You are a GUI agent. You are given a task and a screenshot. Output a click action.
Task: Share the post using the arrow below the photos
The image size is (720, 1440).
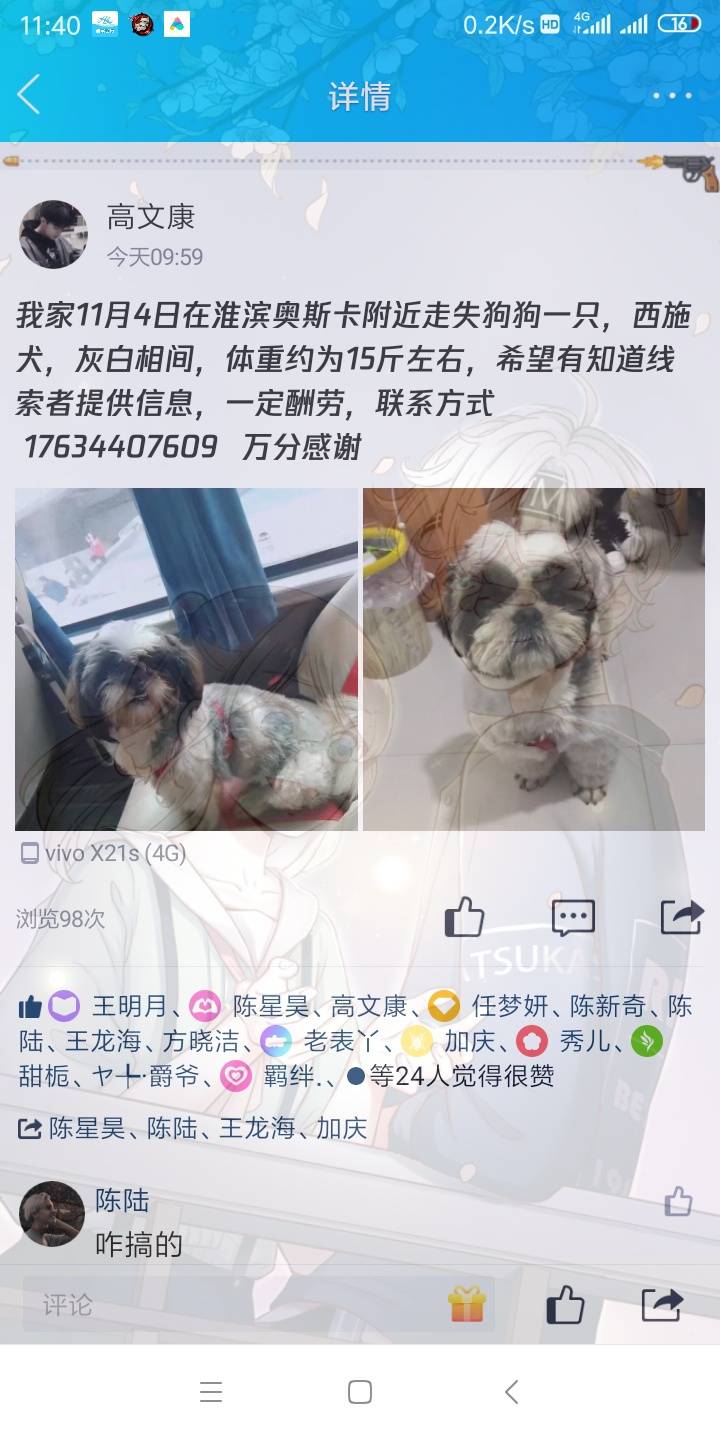(x=682, y=917)
